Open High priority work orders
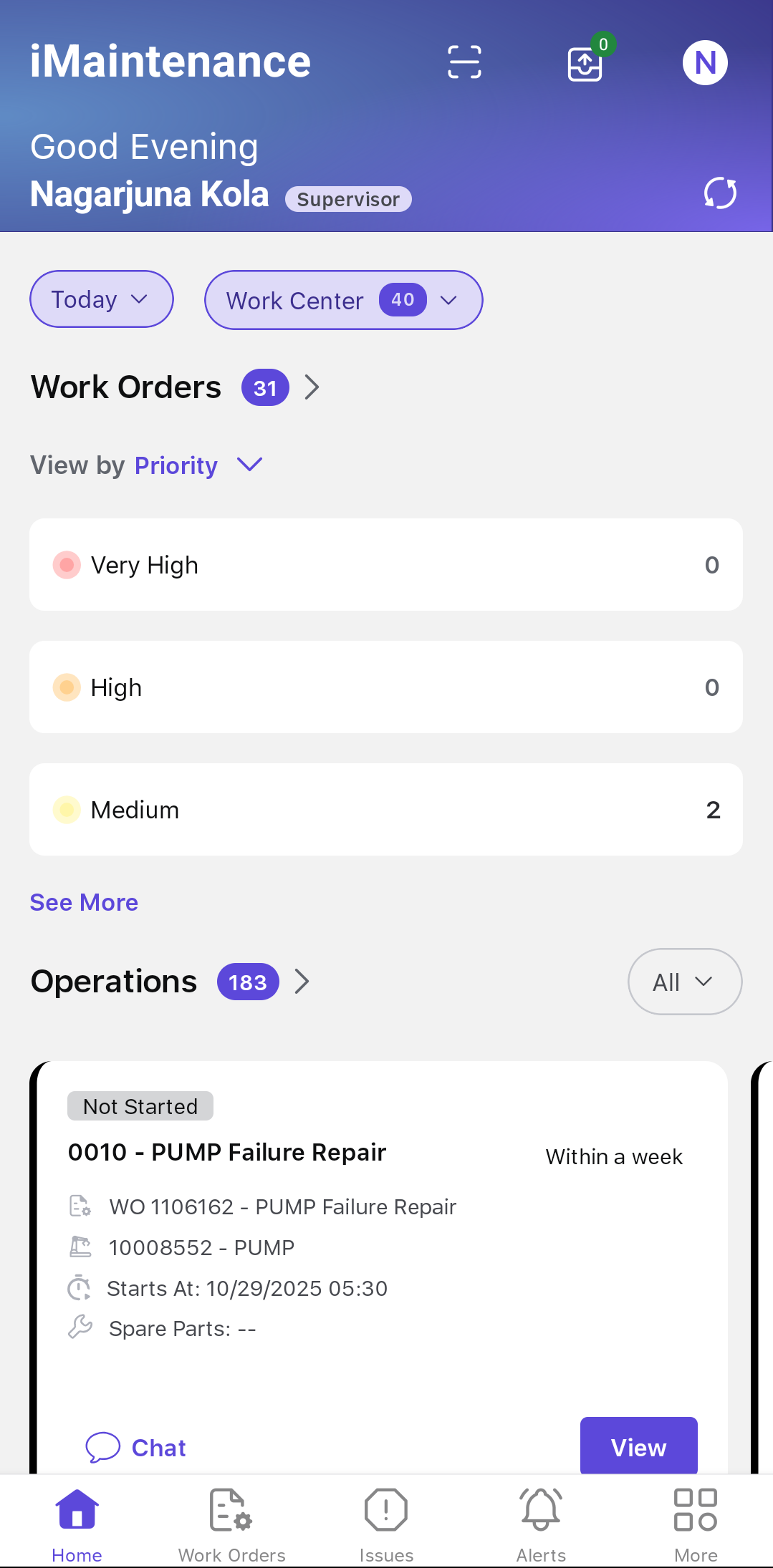773x1568 pixels. (385, 687)
